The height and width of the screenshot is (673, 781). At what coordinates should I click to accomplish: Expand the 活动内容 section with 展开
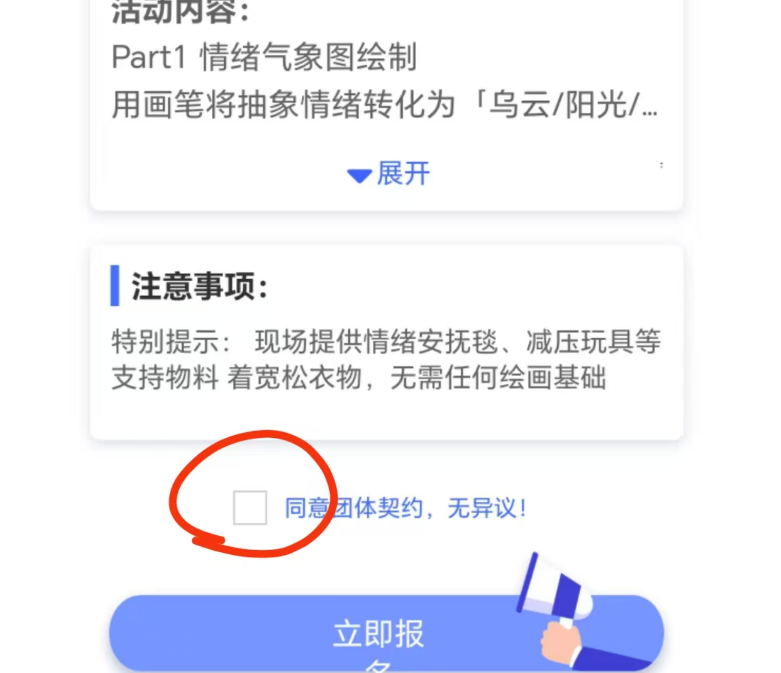389,174
